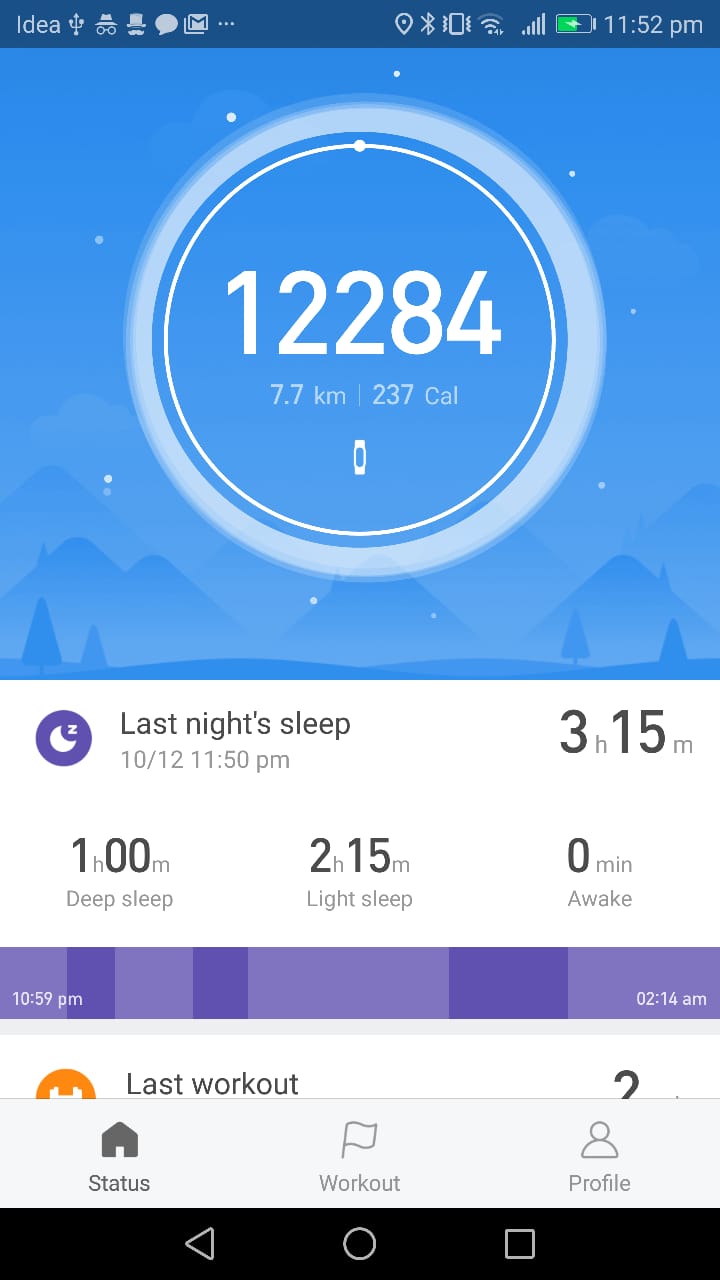The image size is (720, 1280).
Task: Tap the system back button
Action: click(200, 1243)
